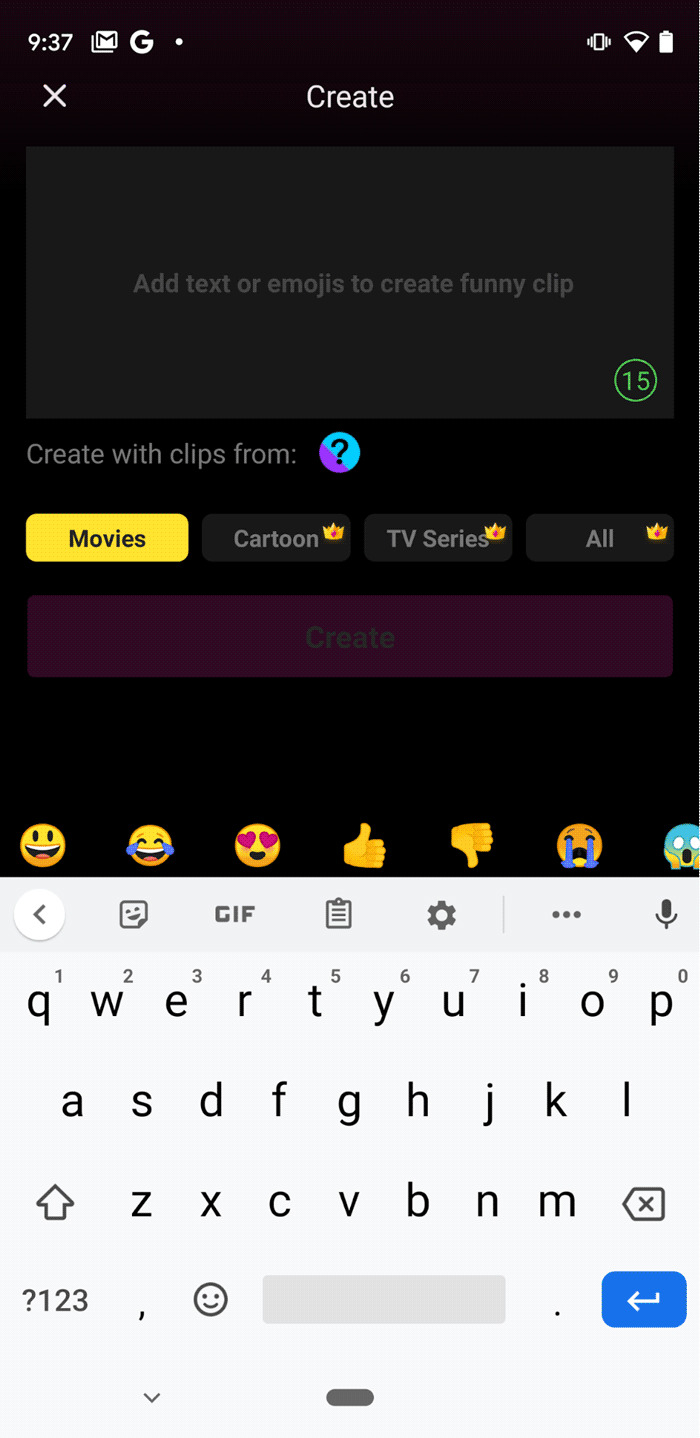Insert the tears of joy emoji

[150, 846]
